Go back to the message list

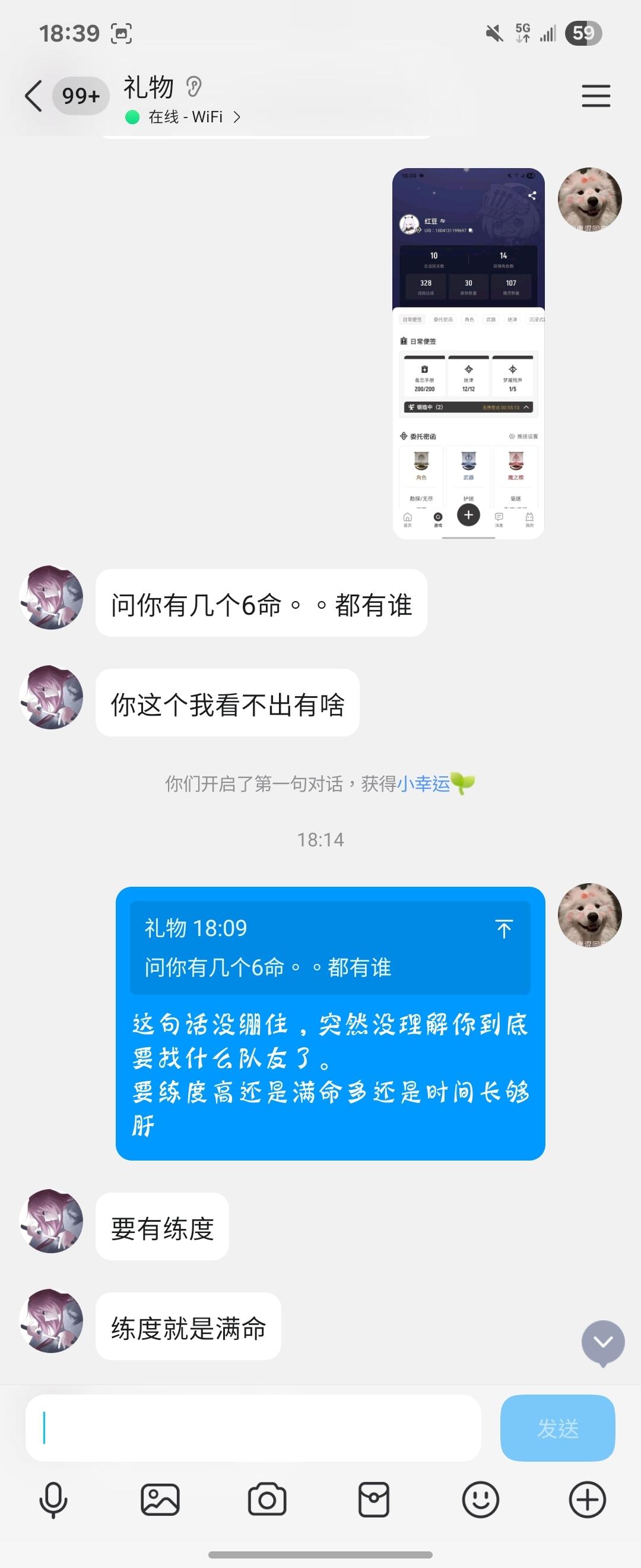pos(34,96)
